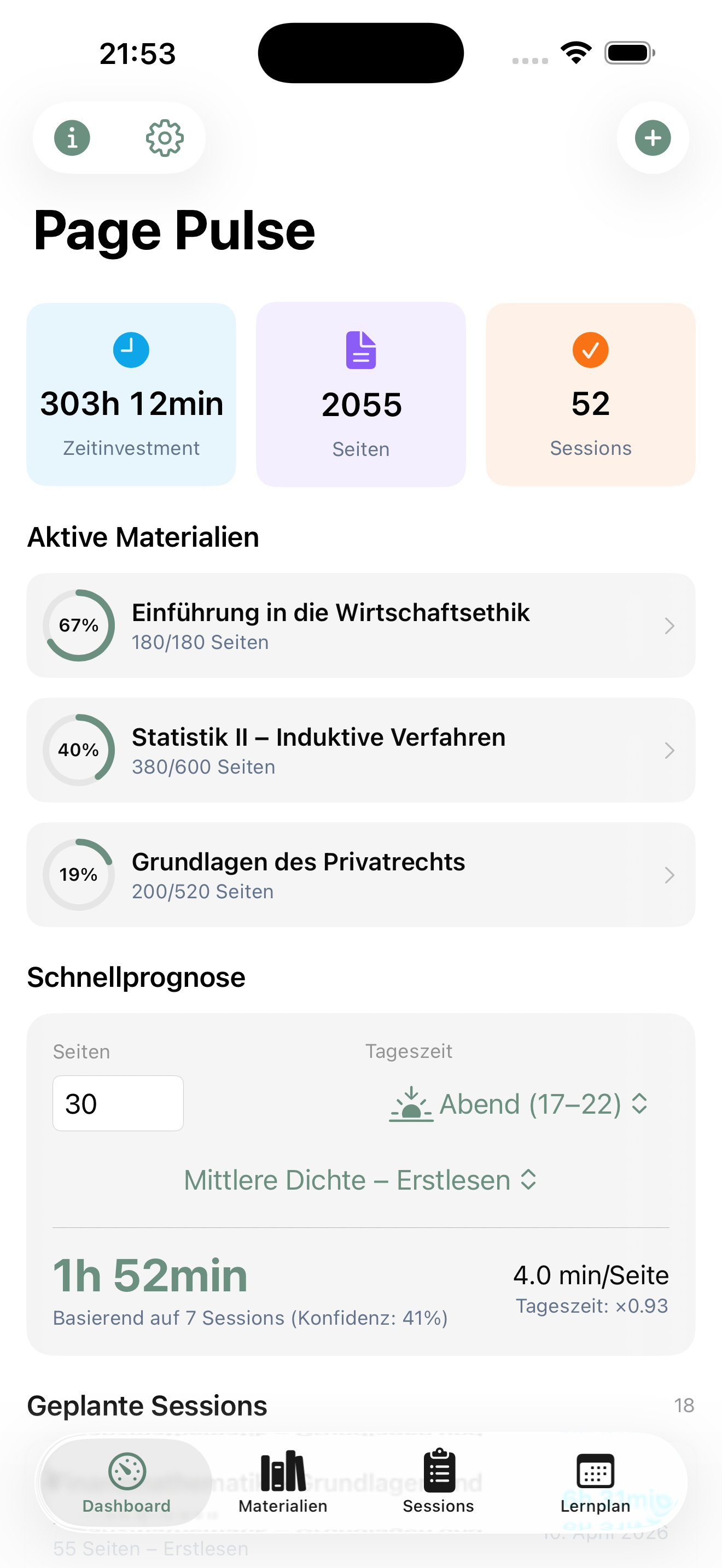722x1568 pixels.
Task: Edit the Seiten input field showing 30
Action: coord(118,1103)
